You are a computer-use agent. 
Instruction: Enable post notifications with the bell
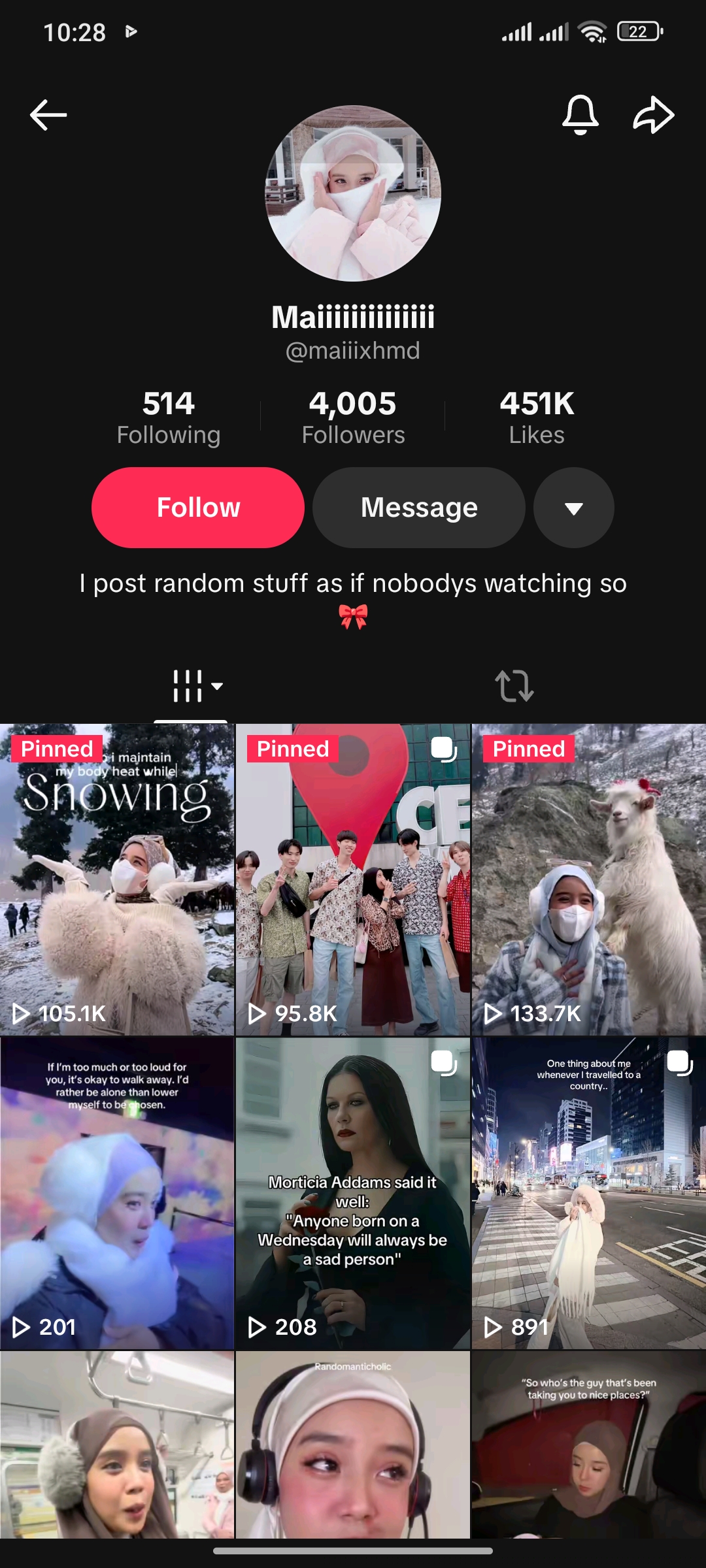pos(581,114)
